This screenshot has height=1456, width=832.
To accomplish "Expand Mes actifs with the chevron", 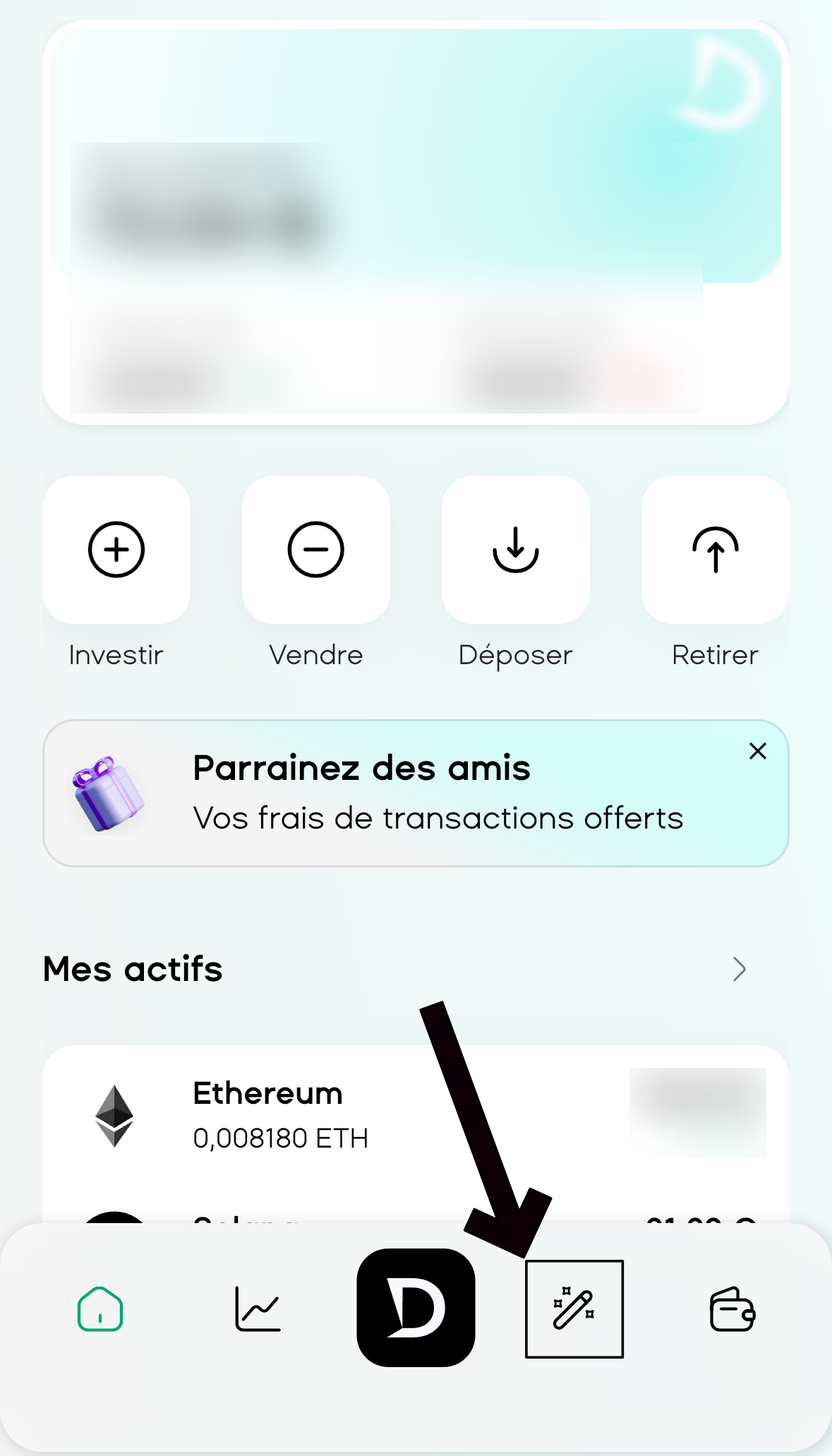I will (x=739, y=969).
